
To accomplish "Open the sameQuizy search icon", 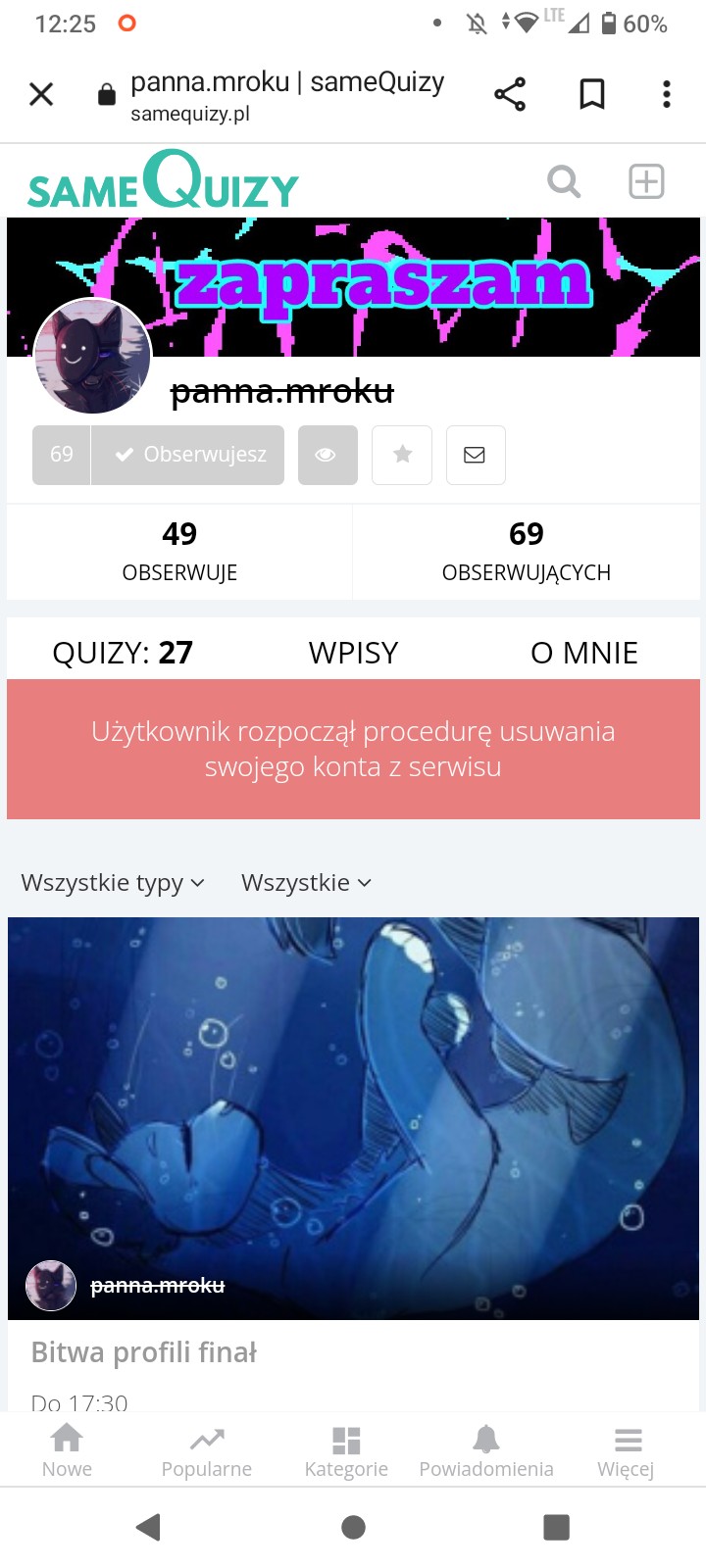I will [564, 181].
